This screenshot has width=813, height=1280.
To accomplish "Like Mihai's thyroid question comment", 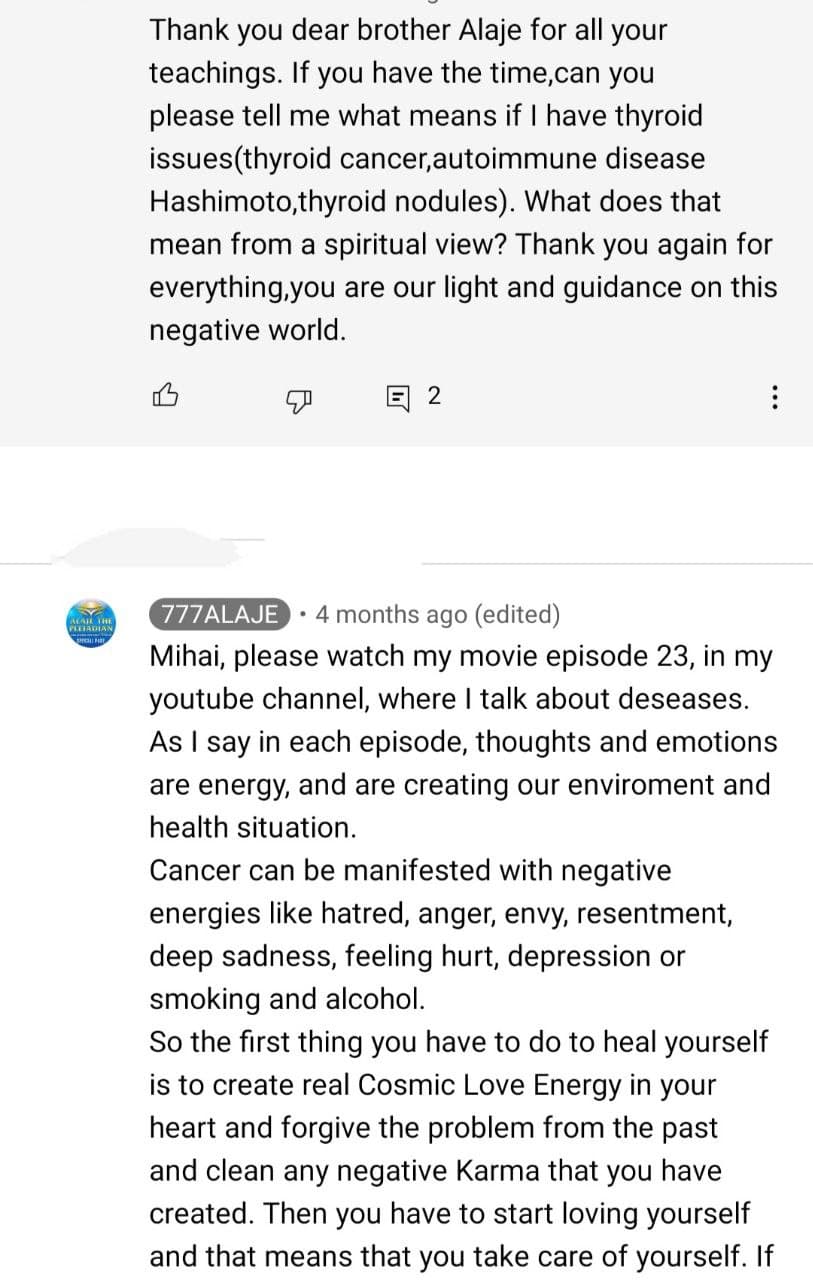I will pyautogui.click(x=166, y=397).
